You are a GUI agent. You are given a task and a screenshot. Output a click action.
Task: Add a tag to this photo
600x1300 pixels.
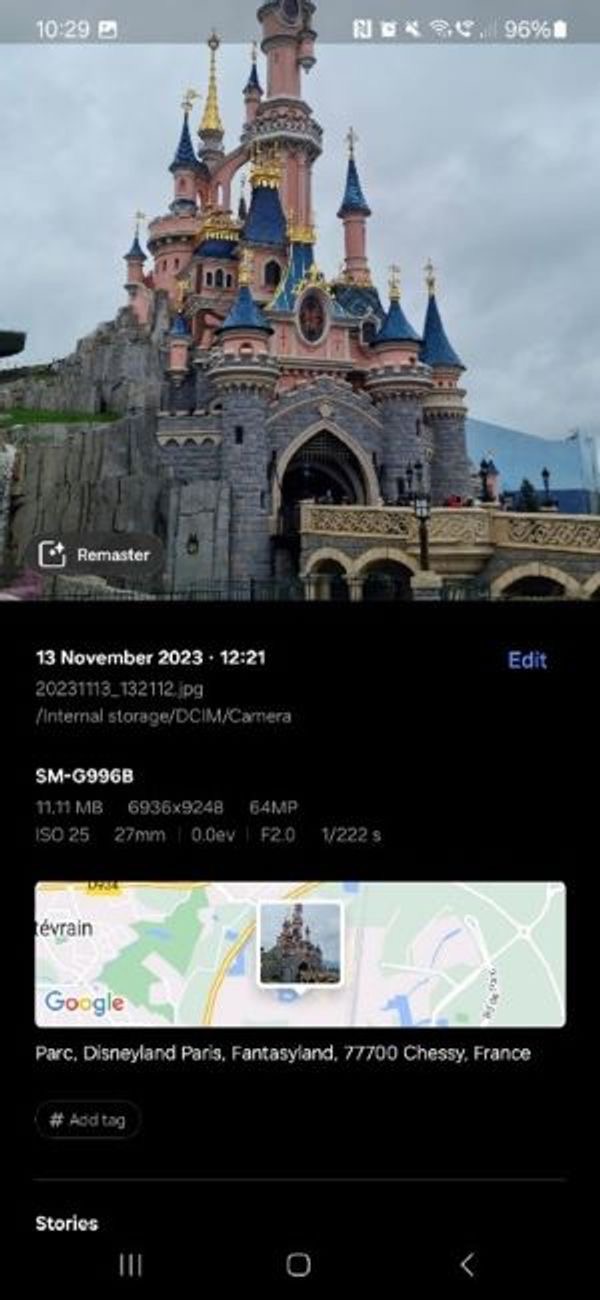(x=88, y=1120)
